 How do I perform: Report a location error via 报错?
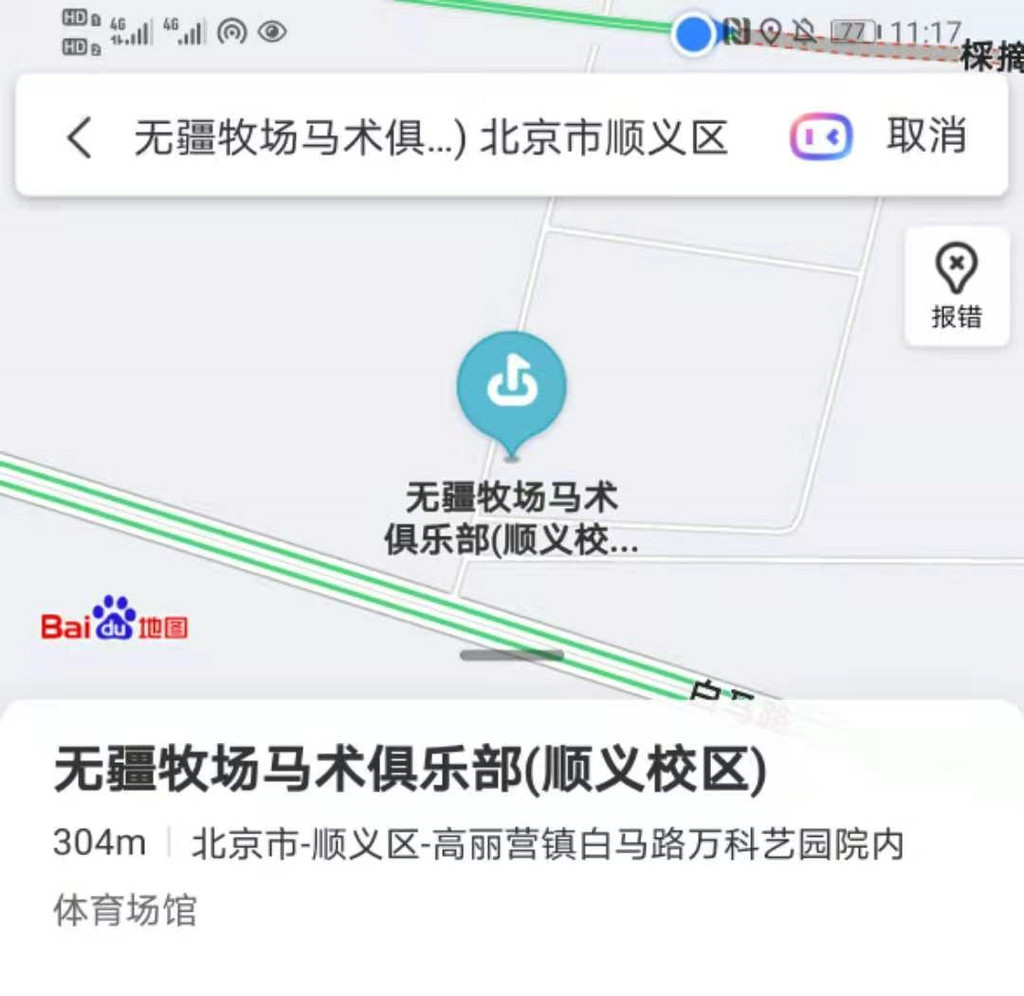tap(956, 285)
